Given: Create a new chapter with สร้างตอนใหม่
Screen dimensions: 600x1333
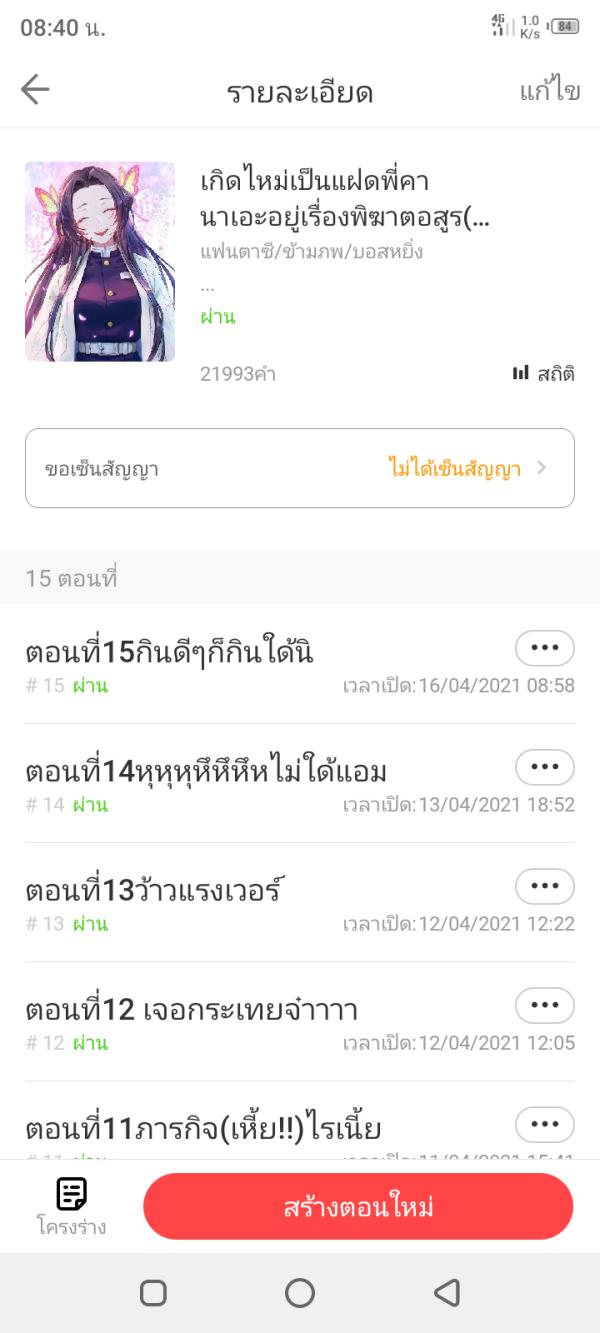Looking at the screenshot, I should pyautogui.click(x=358, y=1207).
